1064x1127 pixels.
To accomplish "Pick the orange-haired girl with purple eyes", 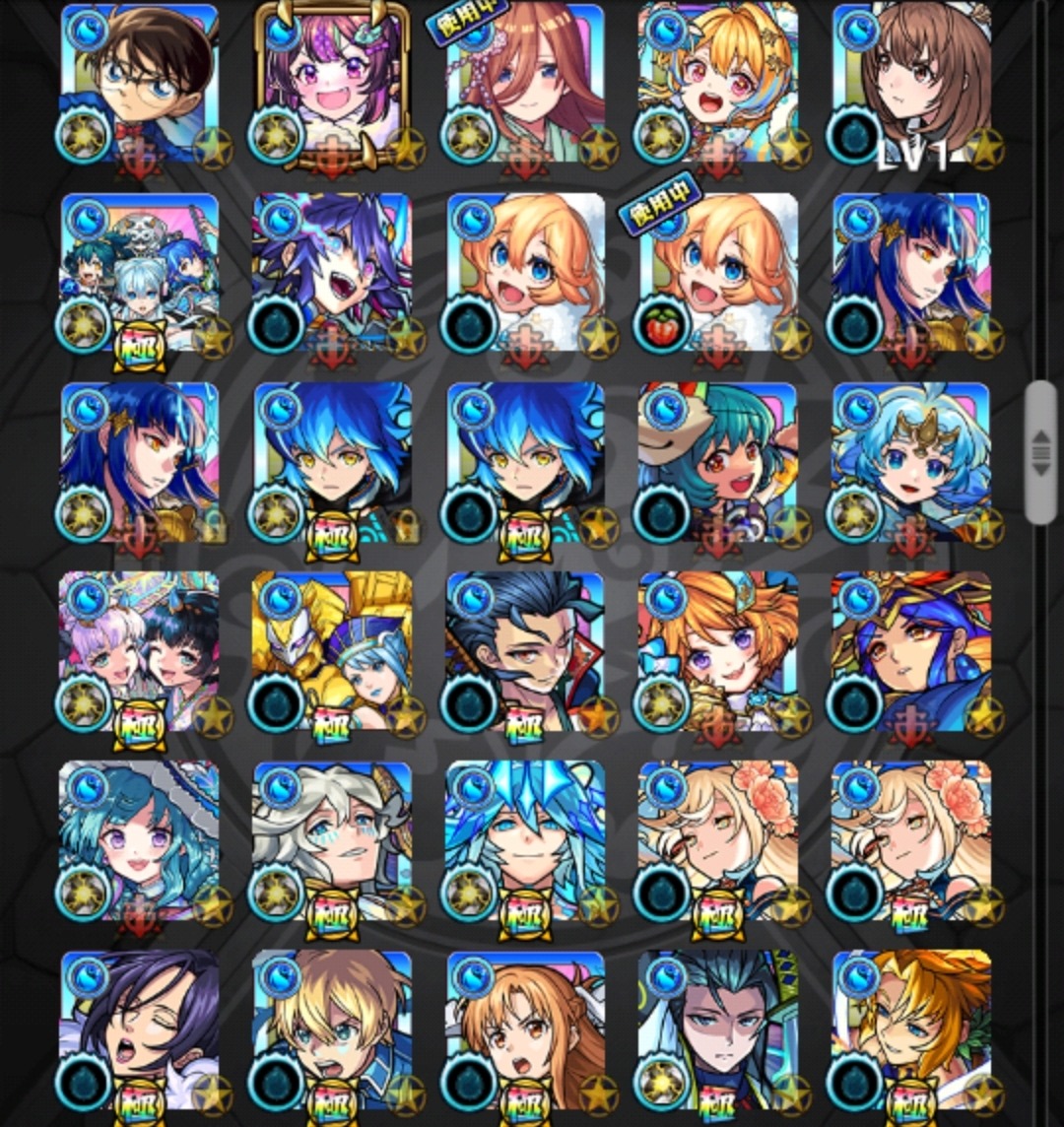I will pyautogui.click(x=718, y=651).
